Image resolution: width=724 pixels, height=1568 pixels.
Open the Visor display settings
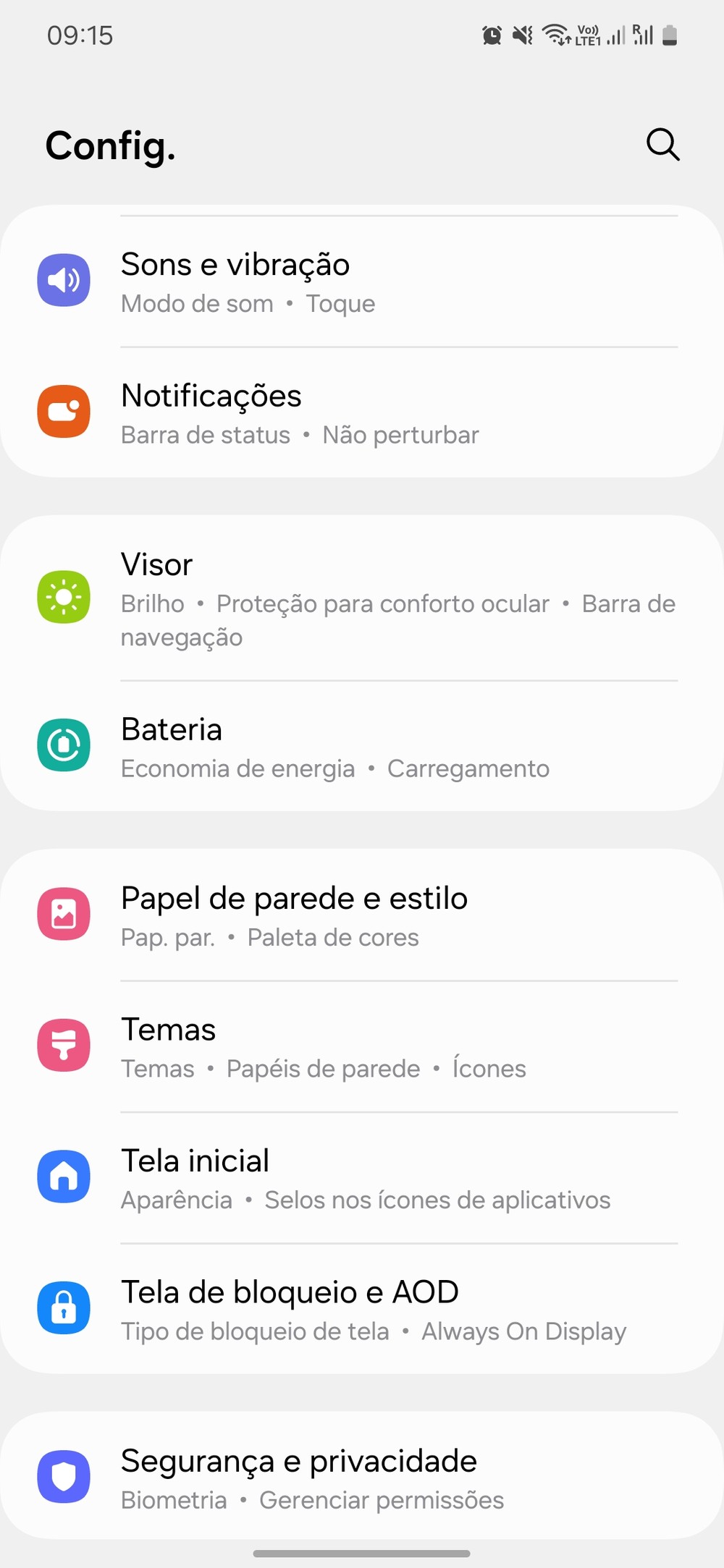(x=362, y=598)
